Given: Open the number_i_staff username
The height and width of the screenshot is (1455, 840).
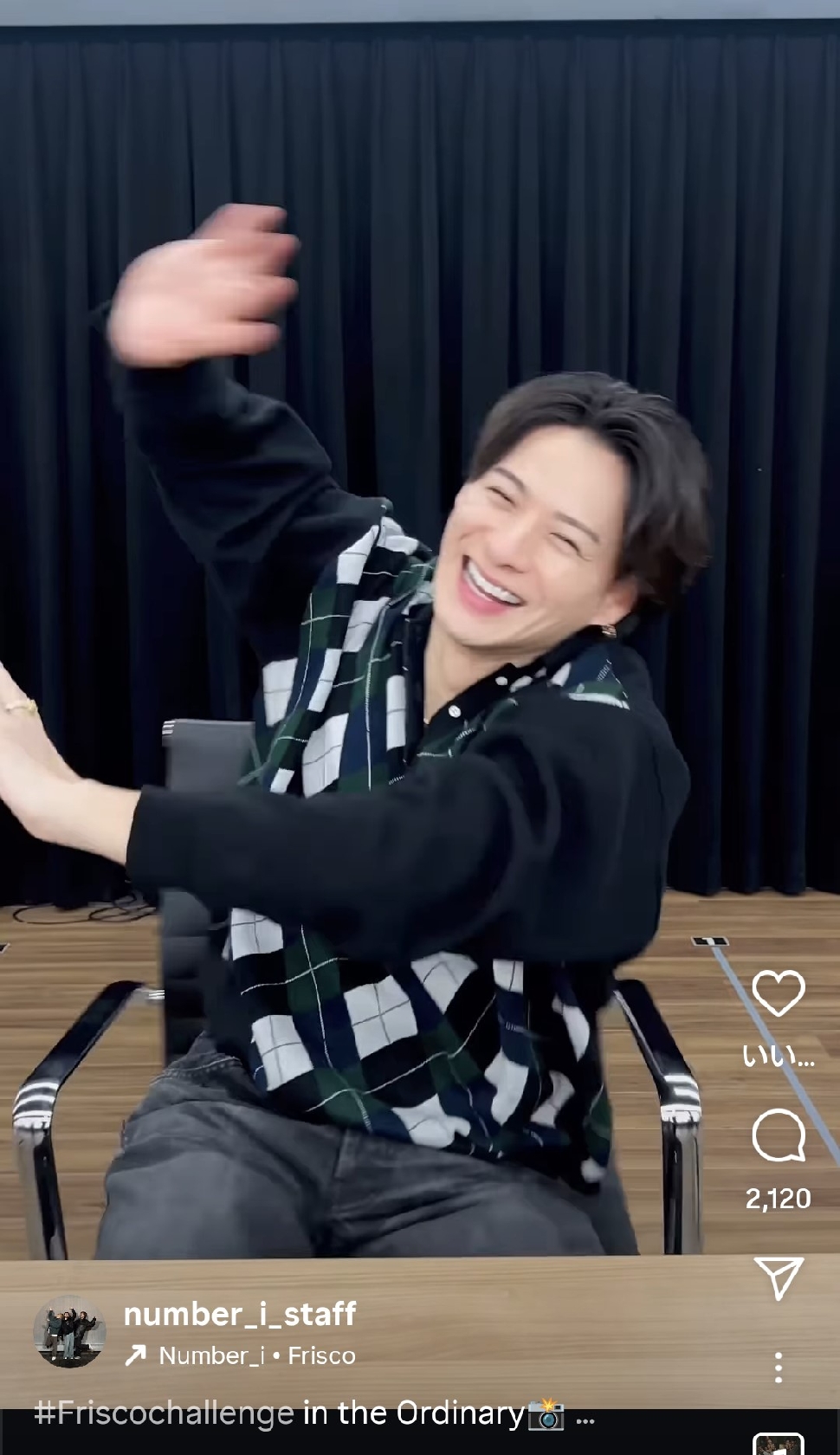Looking at the screenshot, I should (240, 1314).
